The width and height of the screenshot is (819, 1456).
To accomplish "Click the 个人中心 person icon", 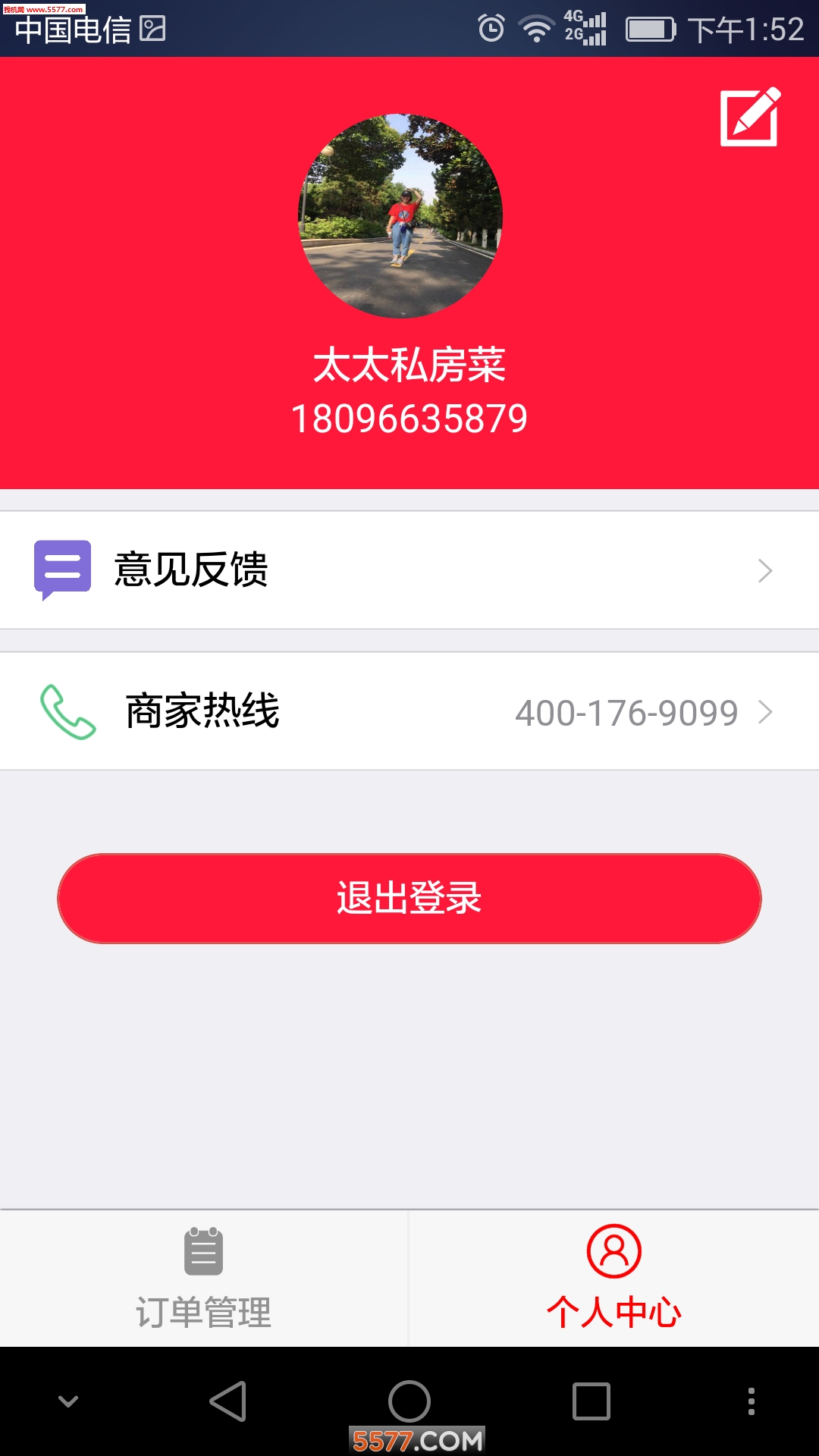I will click(613, 1251).
